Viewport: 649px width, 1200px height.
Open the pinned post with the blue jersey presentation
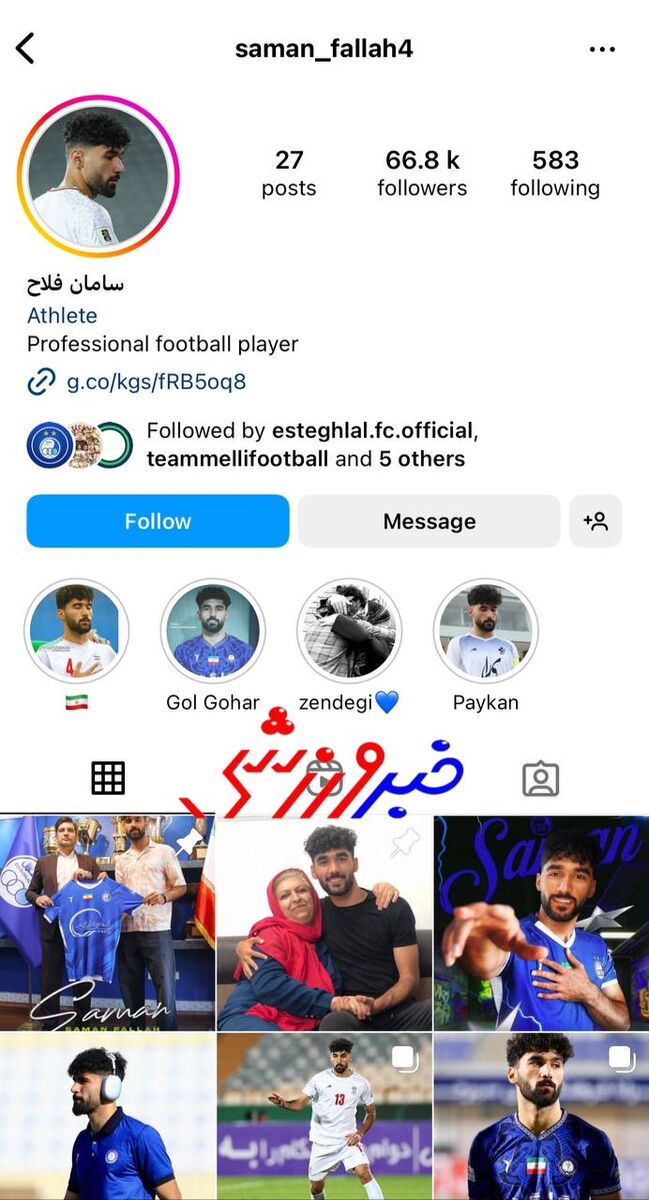pyautogui.click(x=106, y=922)
